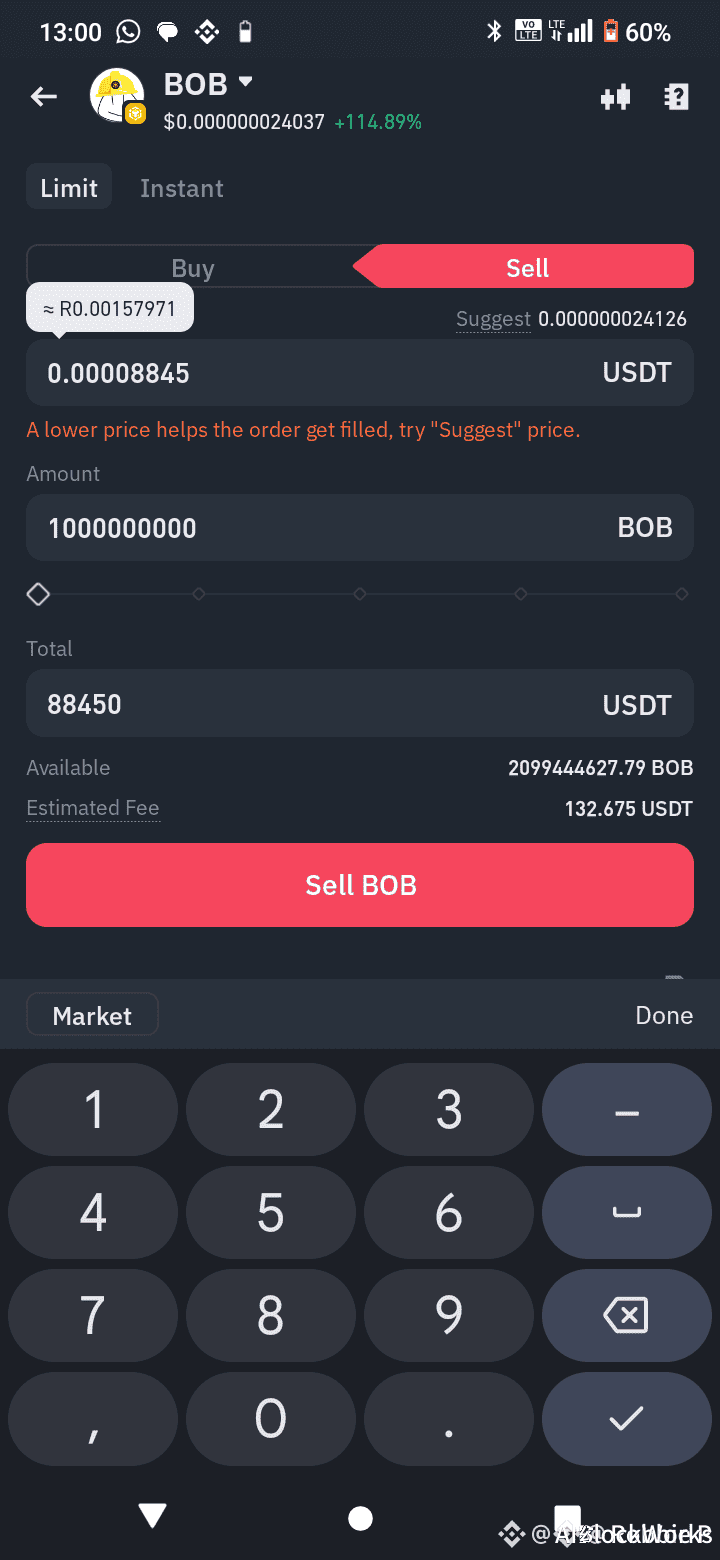Go back using the top-left arrow

44,96
